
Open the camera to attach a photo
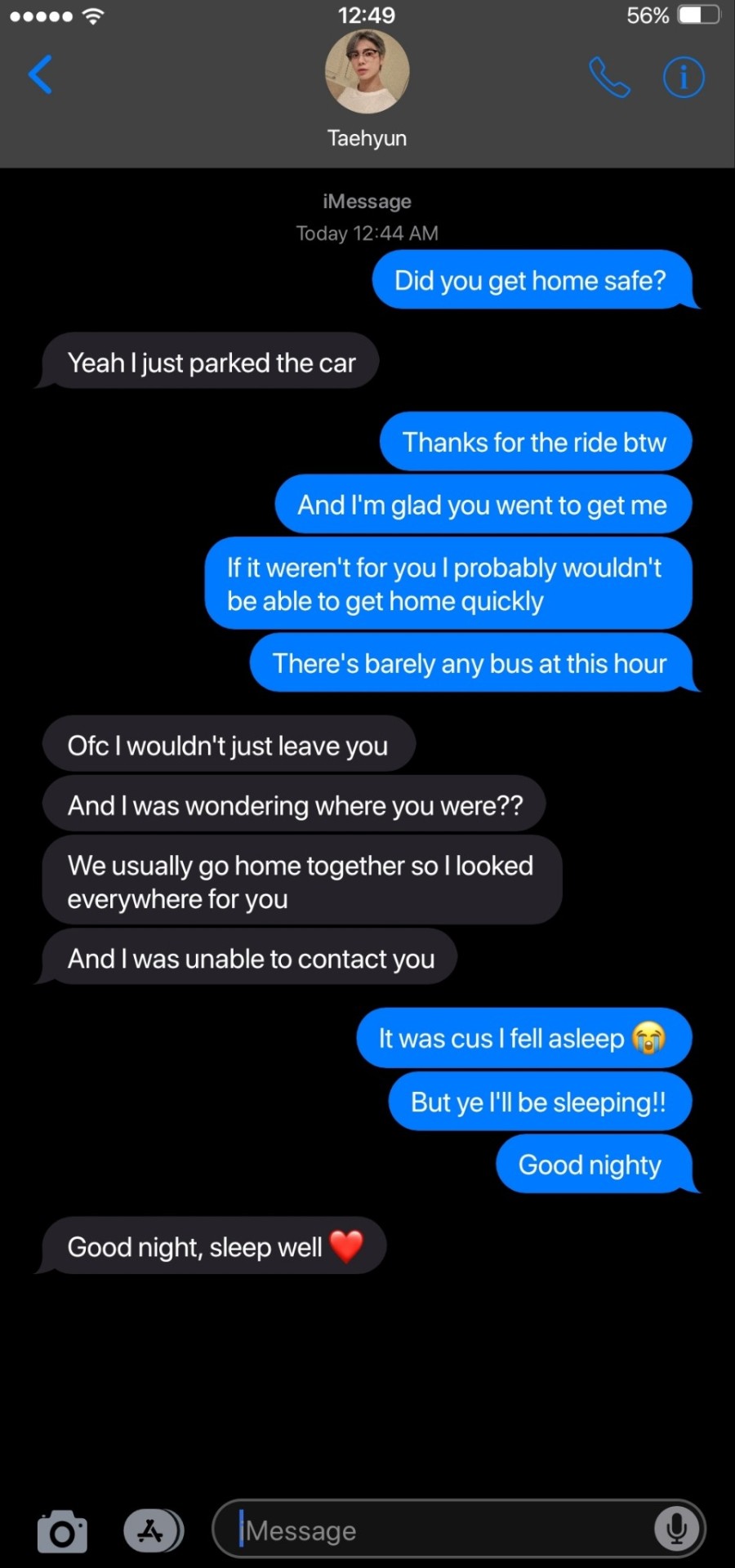click(62, 1531)
